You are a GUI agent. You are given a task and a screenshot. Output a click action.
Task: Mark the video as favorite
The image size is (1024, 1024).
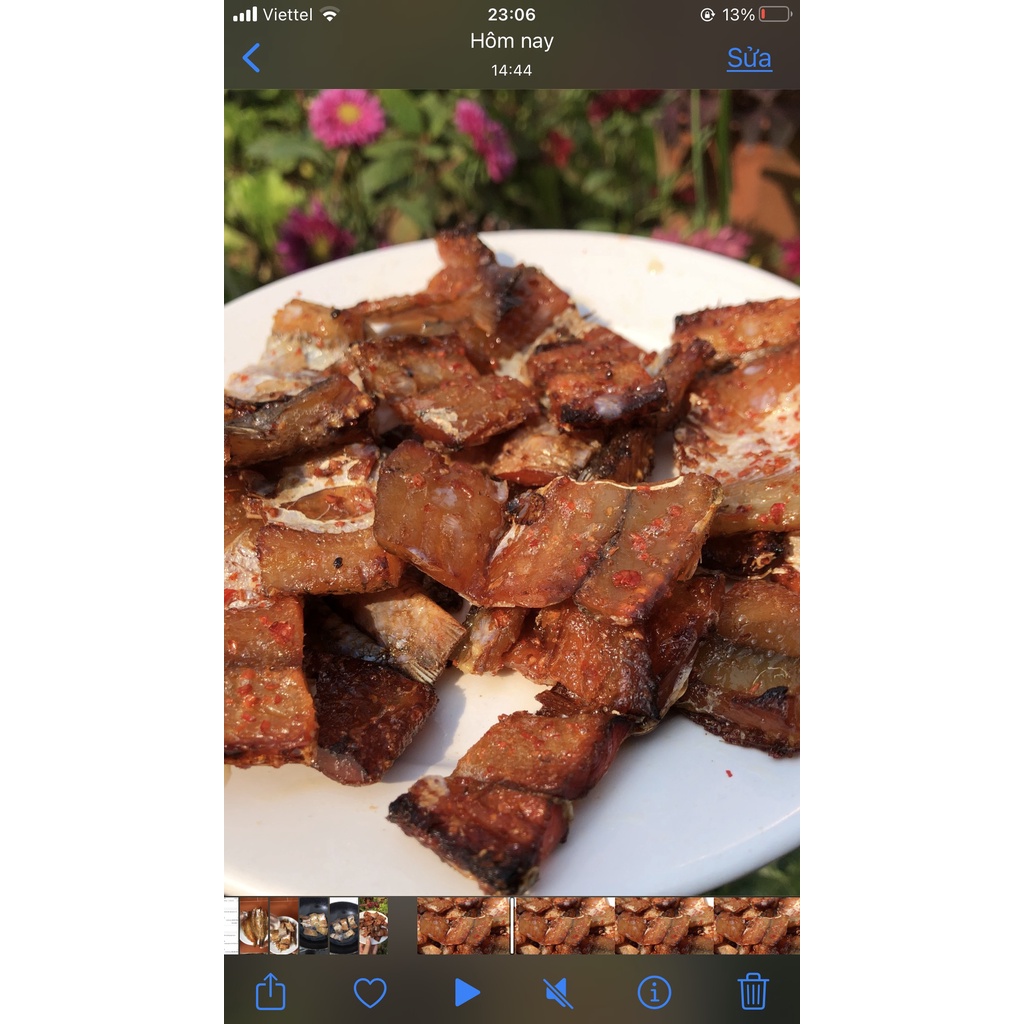pos(370,992)
